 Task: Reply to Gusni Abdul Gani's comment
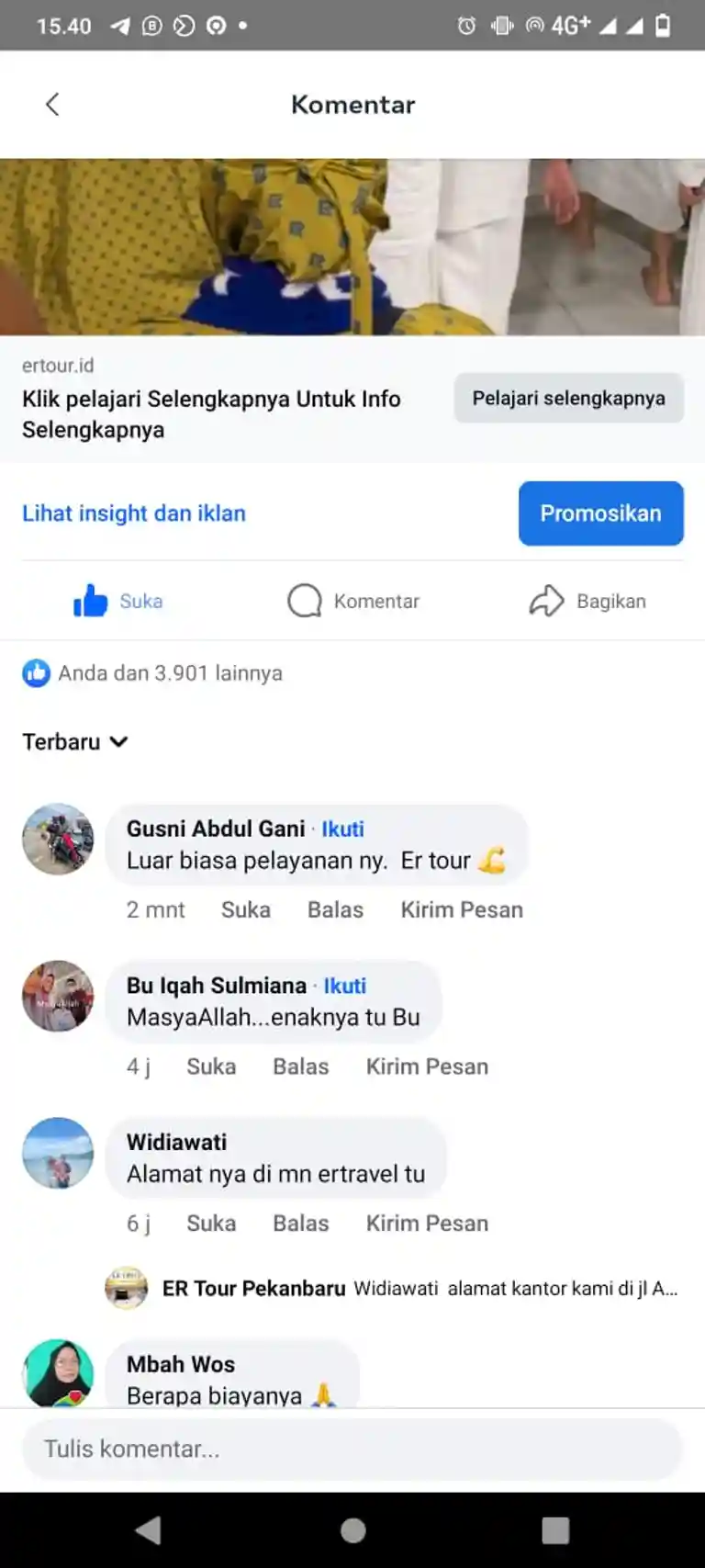[335, 910]
